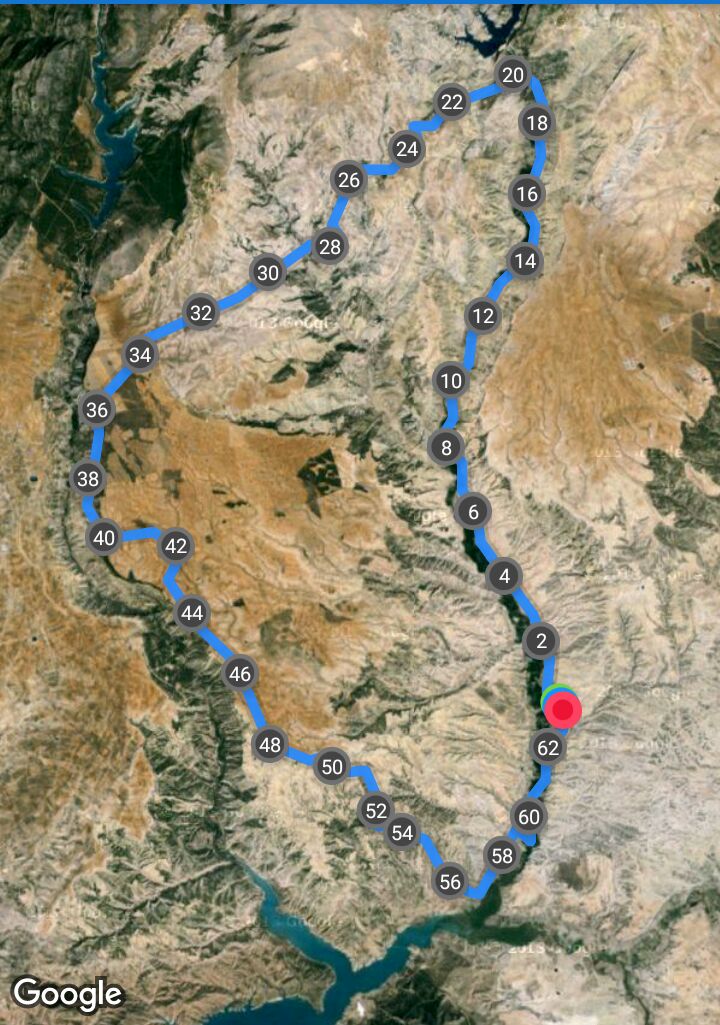Select kilometer marker 2
The width and height of the screenshot is (720, 1025).
[542, 641]
